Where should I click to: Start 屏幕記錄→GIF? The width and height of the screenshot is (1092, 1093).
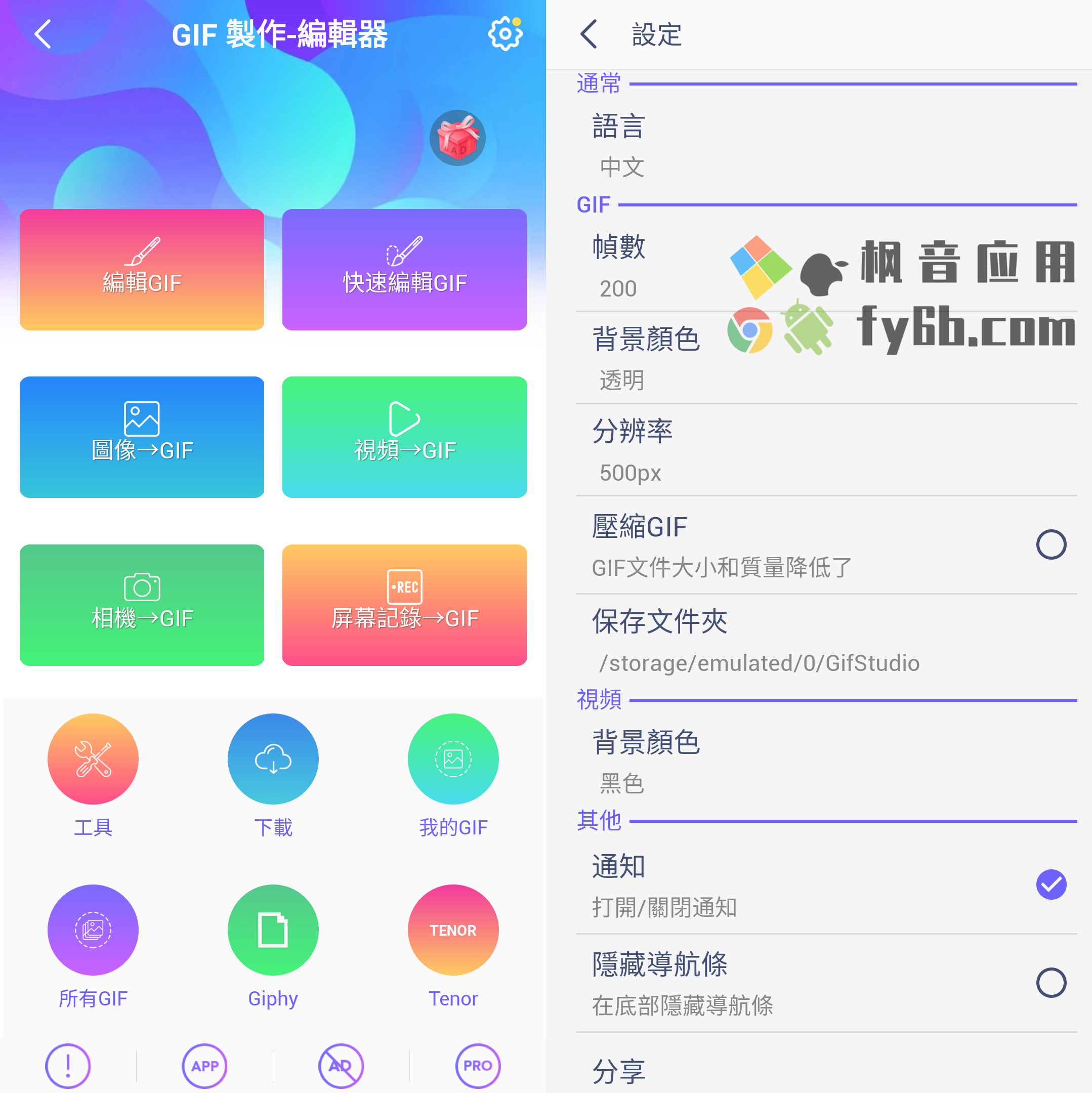(x=404, y=605)
